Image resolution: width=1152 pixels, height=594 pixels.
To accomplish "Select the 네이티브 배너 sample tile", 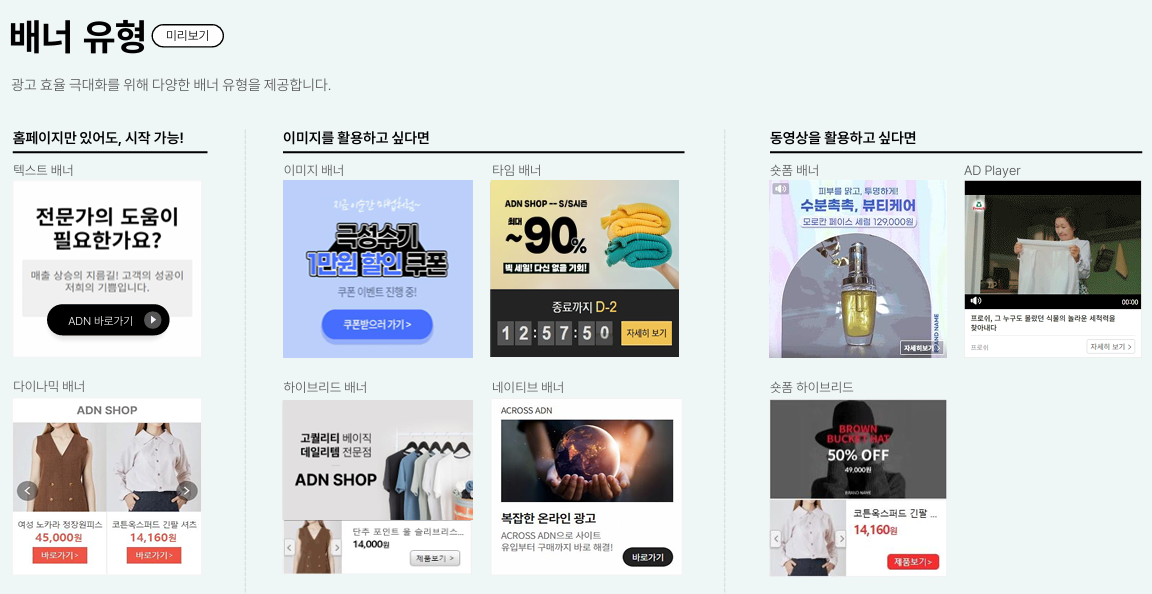I will [586, 486].
